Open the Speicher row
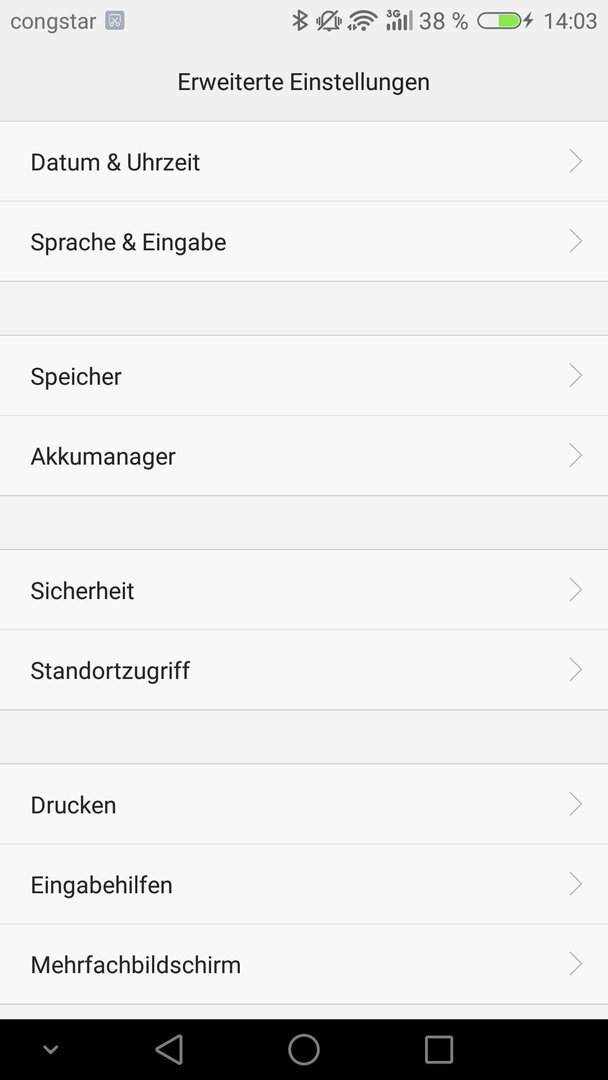This screenshot has width=608, height=1080. (304, 376)
